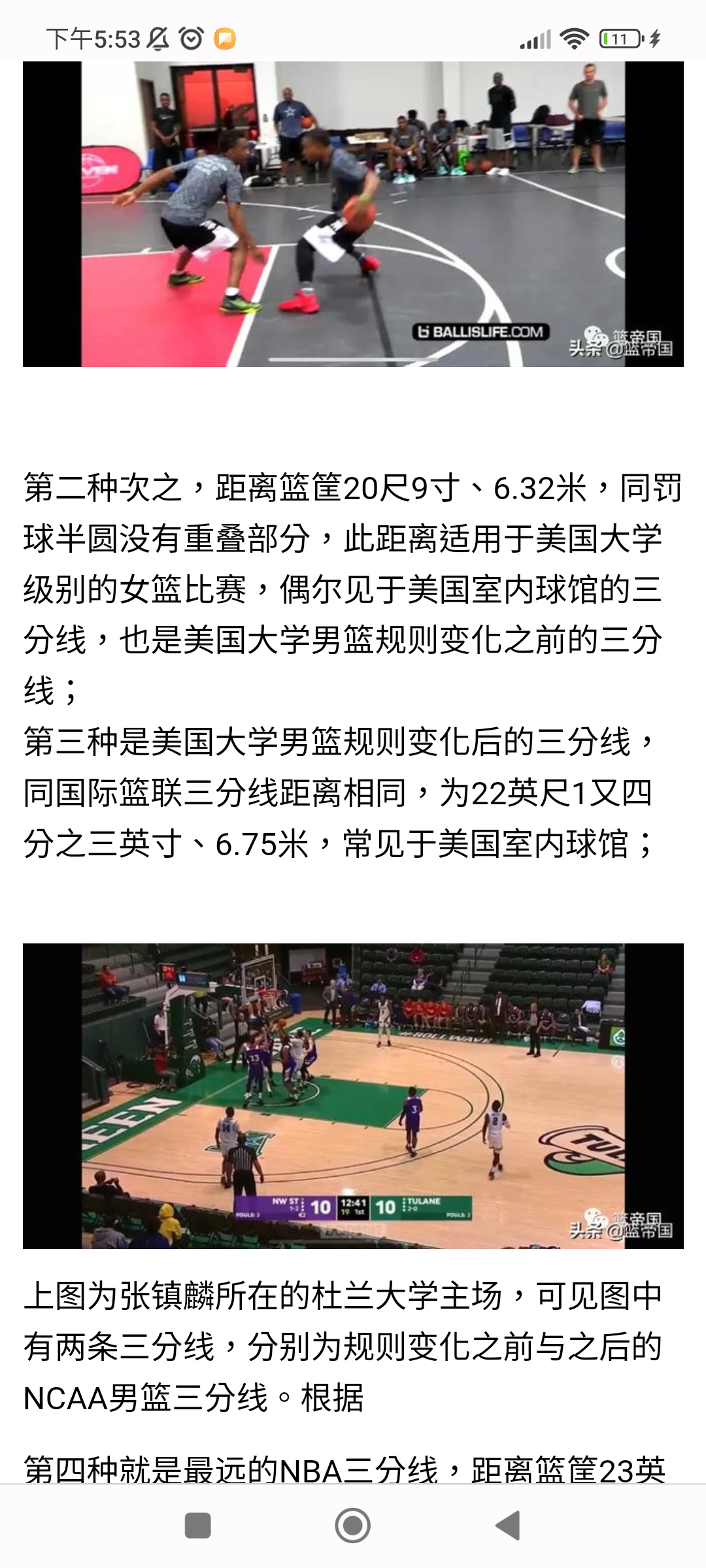The width and height of the screenshot is (706, 1568).
Task: View the Tulane game image full screen
Action: tap(353, 1096)
